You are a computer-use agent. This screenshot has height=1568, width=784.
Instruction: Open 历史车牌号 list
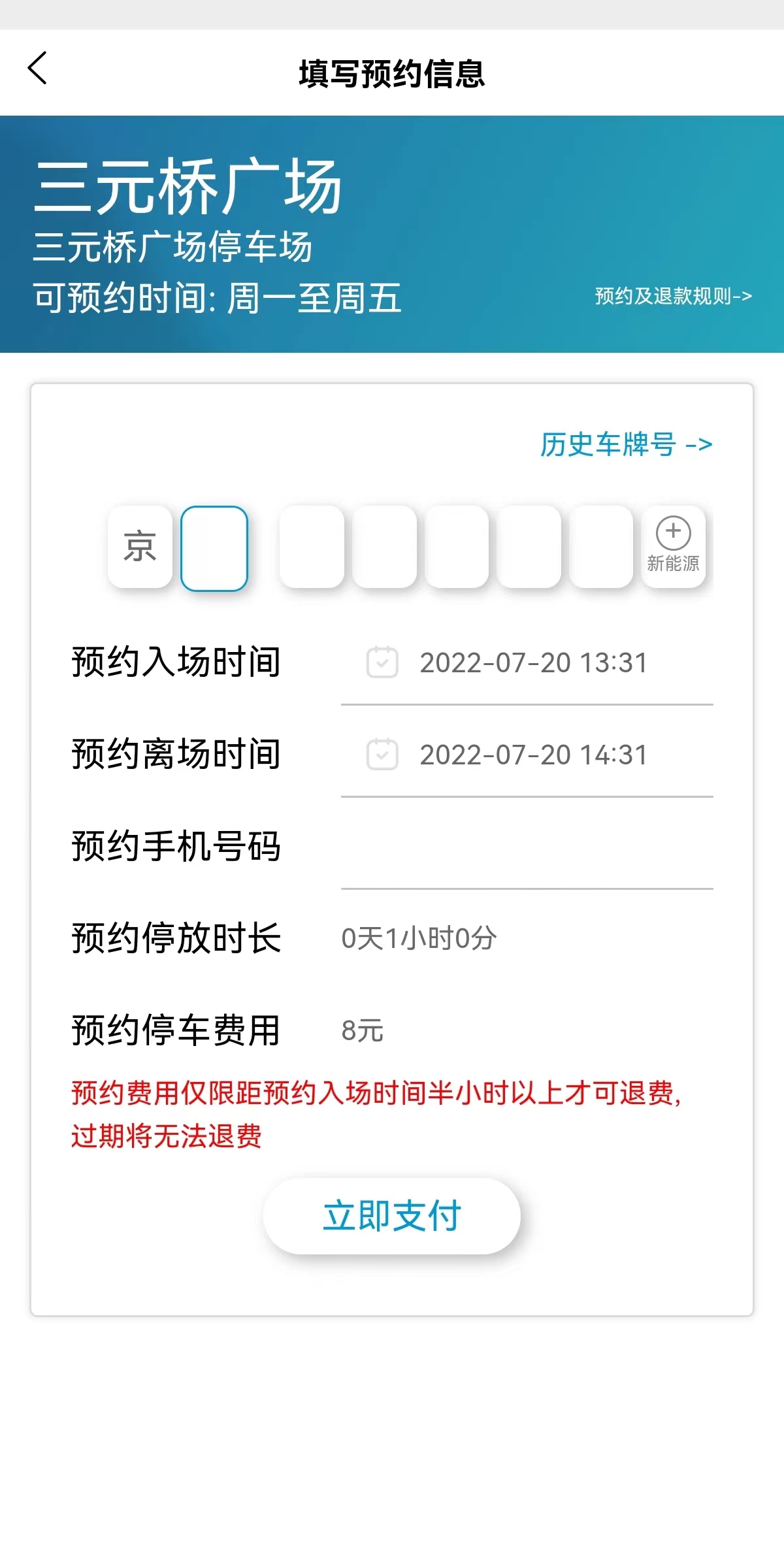[625, 445]
